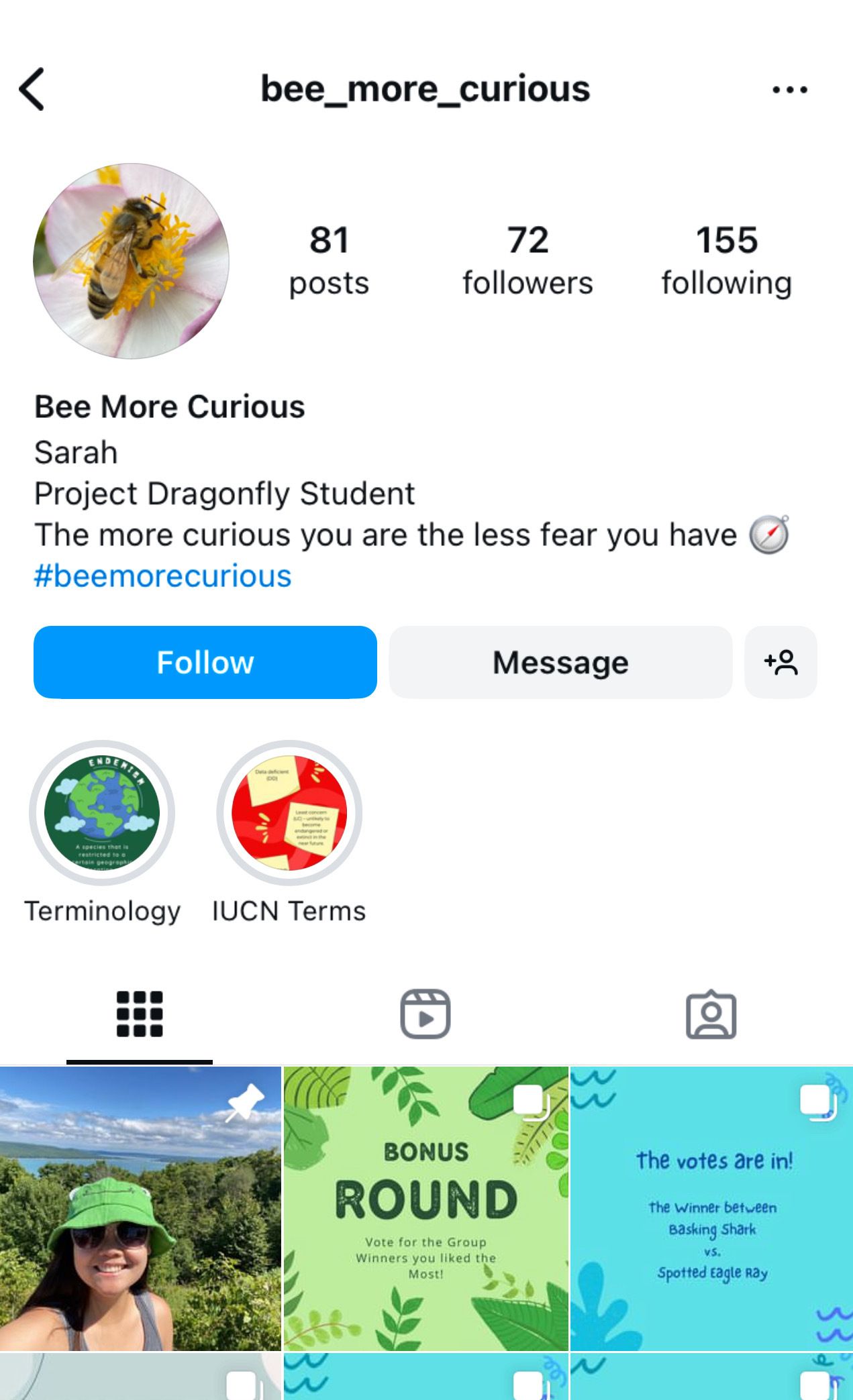Select the posts grid tab
Viewport: 853px width, 1400px height.
point(140,1014)
